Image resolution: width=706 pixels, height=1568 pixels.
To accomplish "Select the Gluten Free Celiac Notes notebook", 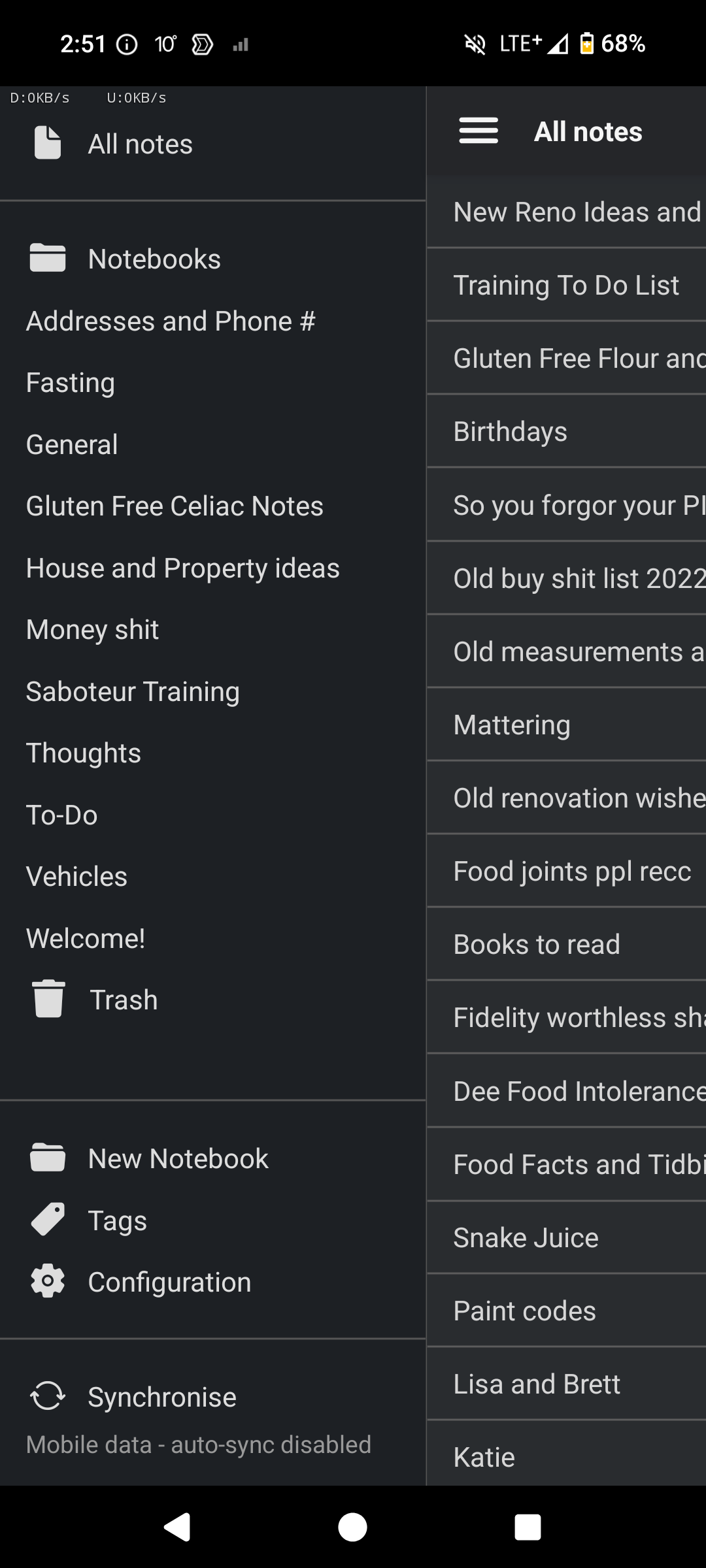I will (x=212, y=506).
